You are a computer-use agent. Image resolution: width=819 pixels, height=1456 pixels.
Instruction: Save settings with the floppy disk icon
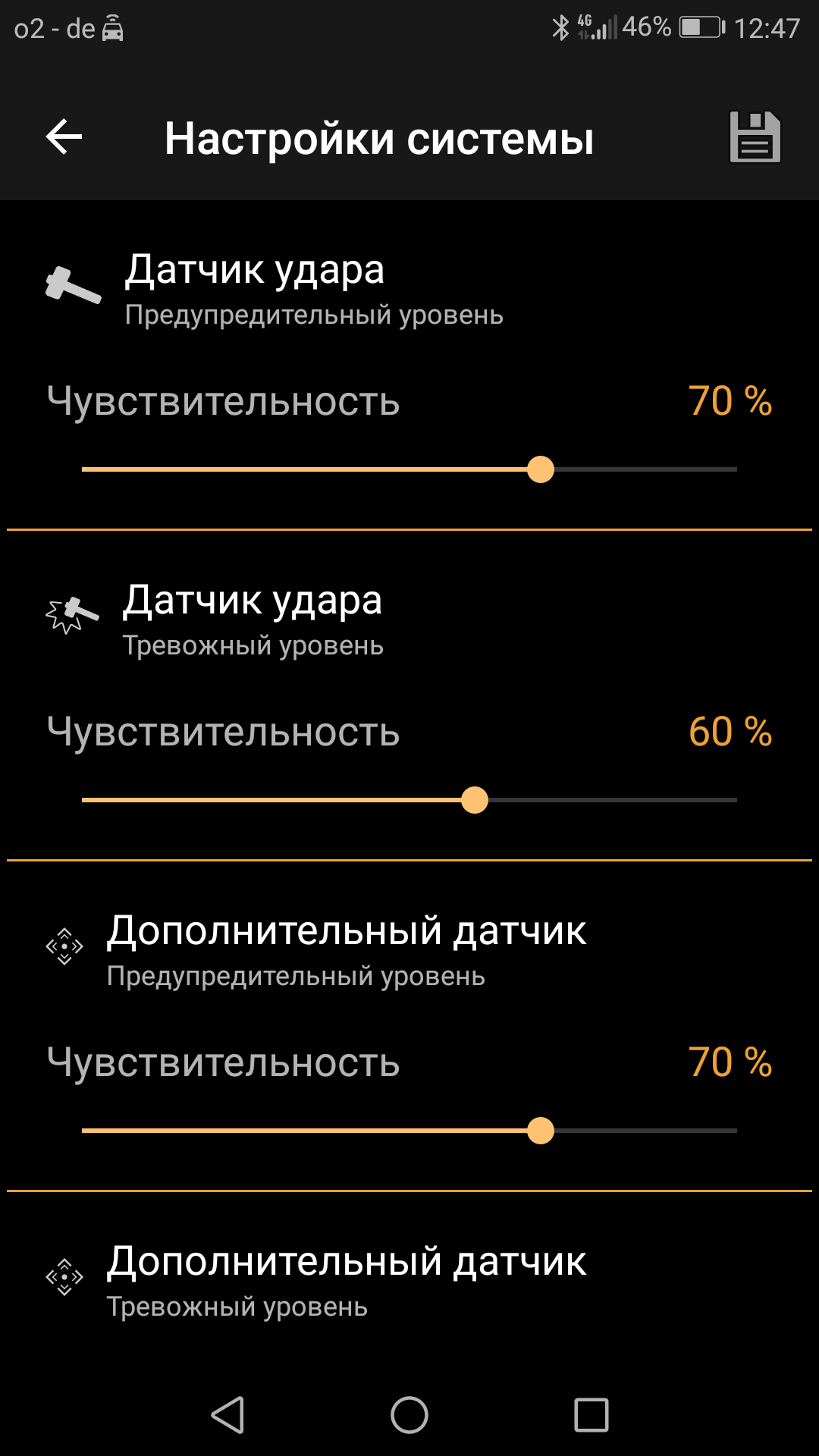point(755,137)
